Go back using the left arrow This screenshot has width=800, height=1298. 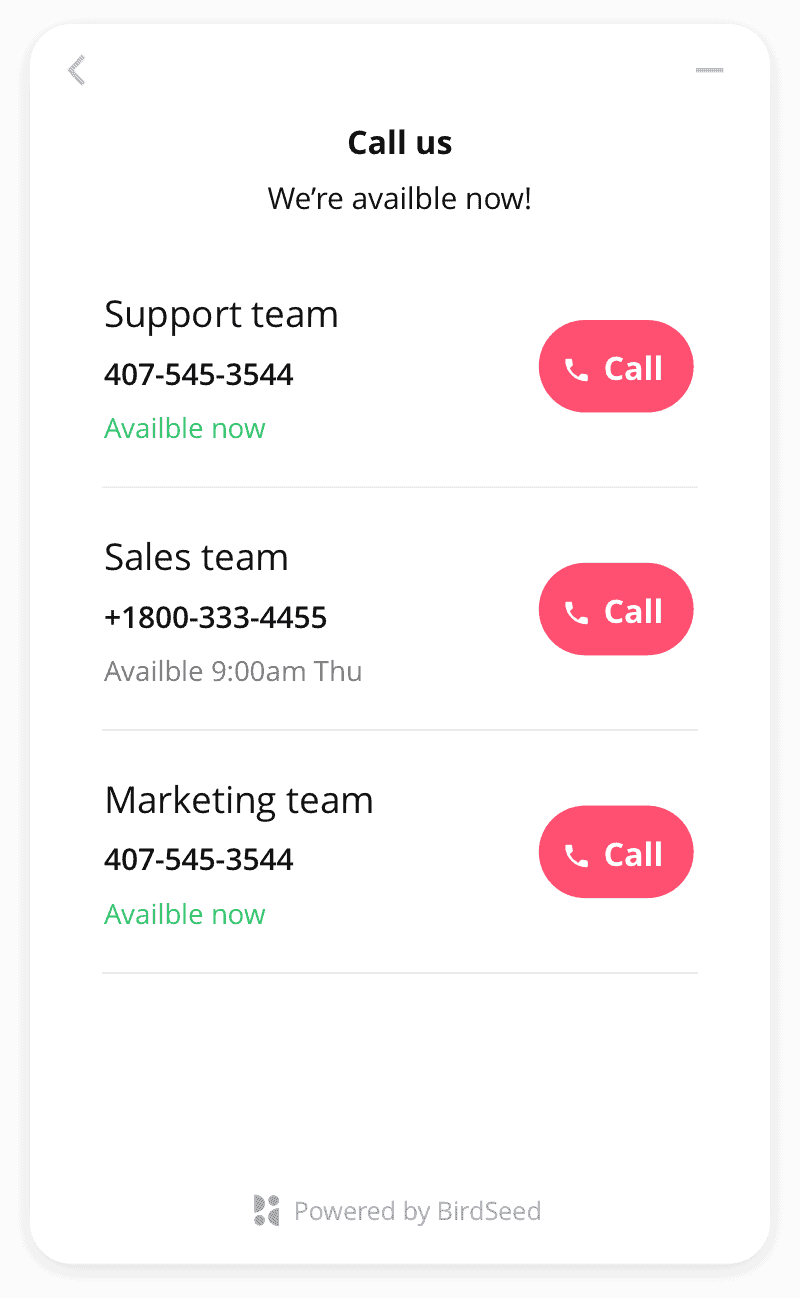click(76, 70)
